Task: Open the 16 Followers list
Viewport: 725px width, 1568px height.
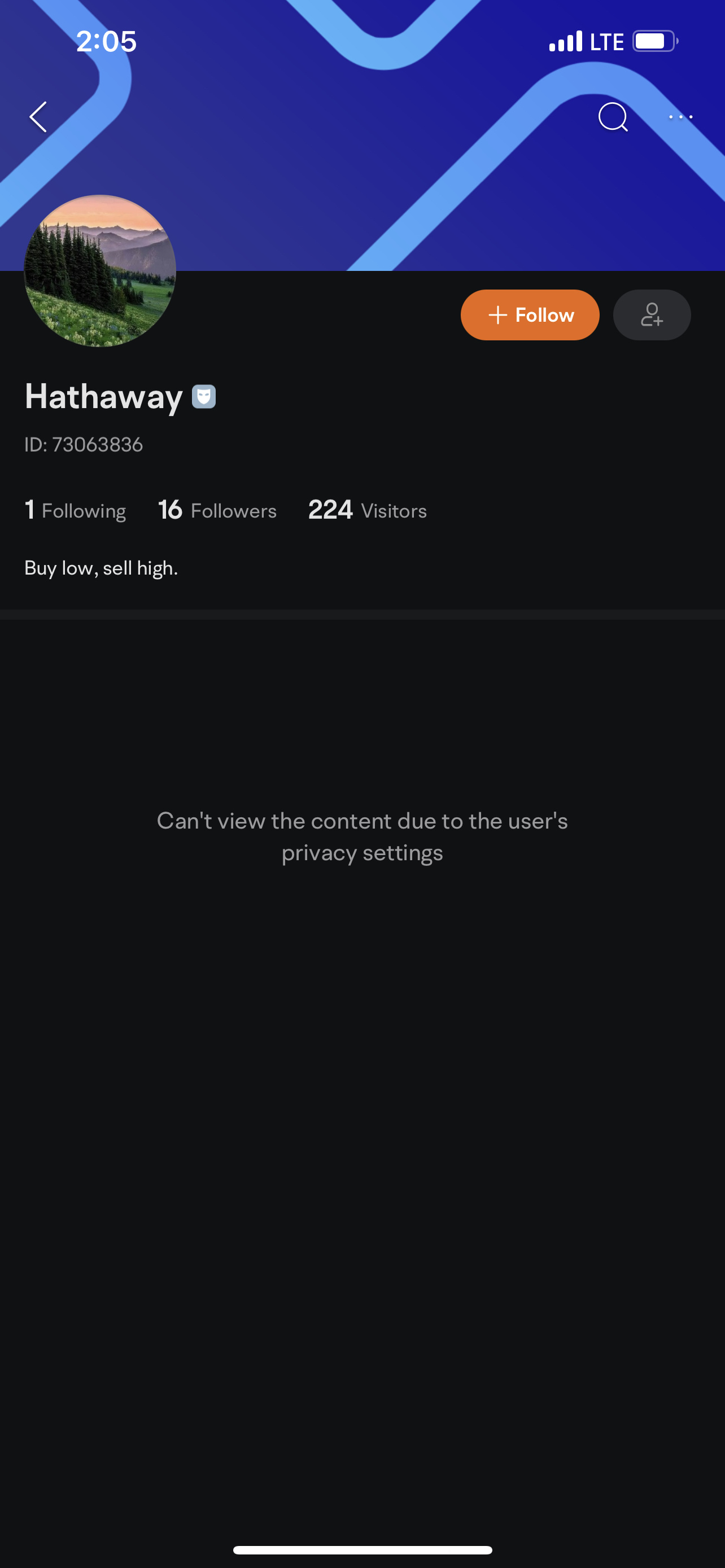Action: 217,510
